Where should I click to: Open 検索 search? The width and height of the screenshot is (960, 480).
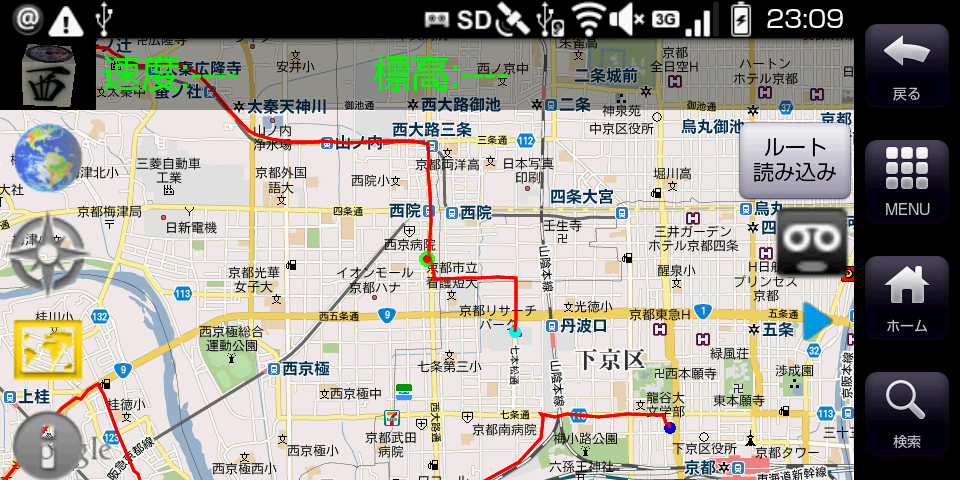tap(906, 413)
